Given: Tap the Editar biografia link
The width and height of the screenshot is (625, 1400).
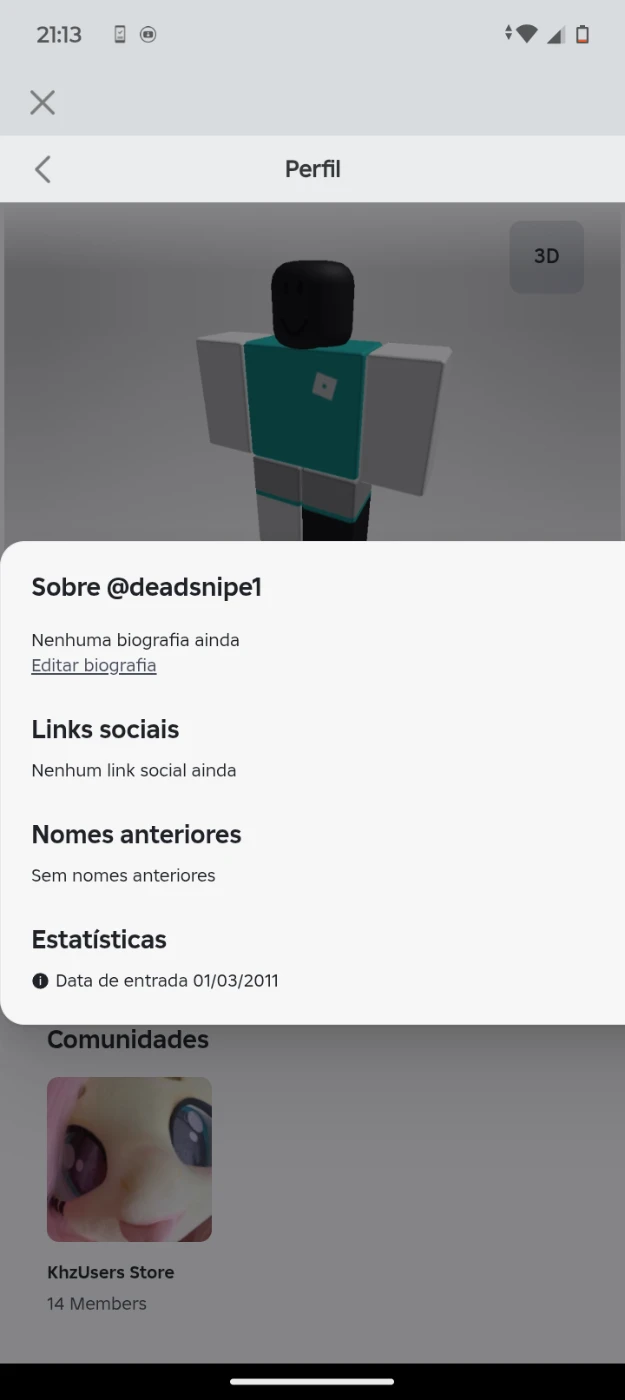Looking at the screenshot, I should point(94,665).
